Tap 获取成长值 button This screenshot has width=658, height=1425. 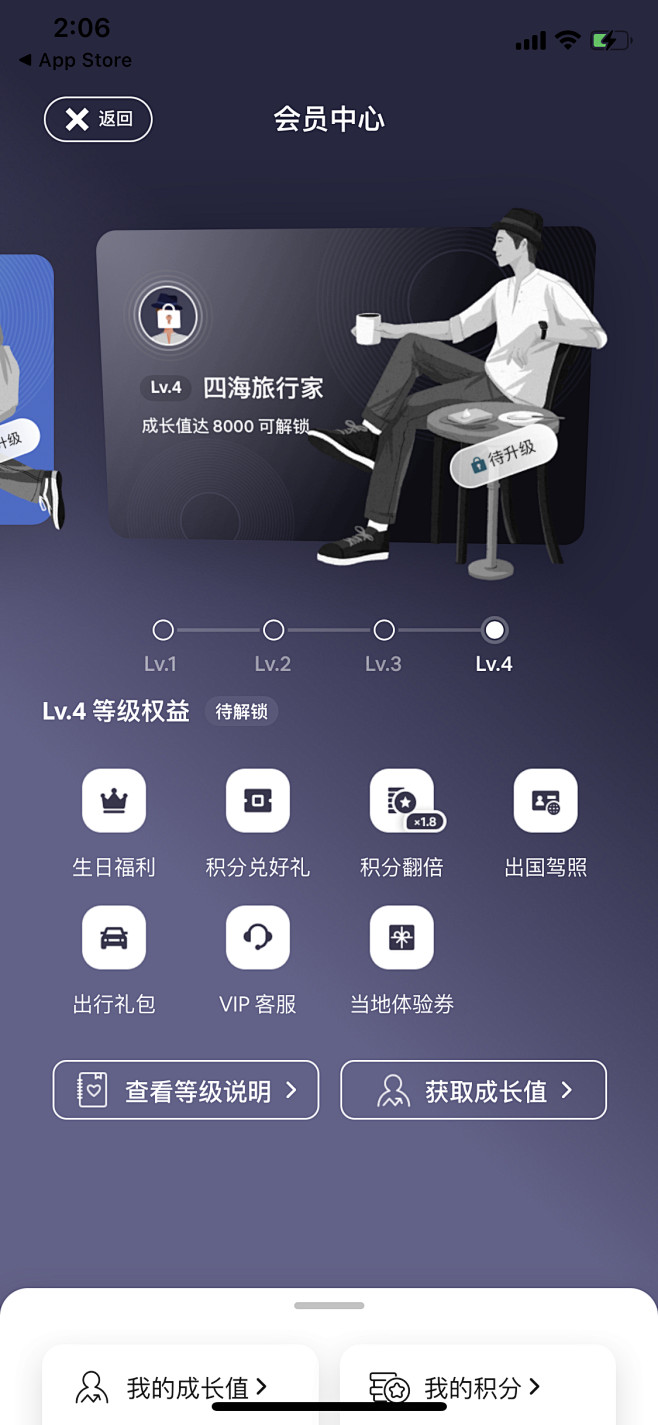(x=474, y=1090)
